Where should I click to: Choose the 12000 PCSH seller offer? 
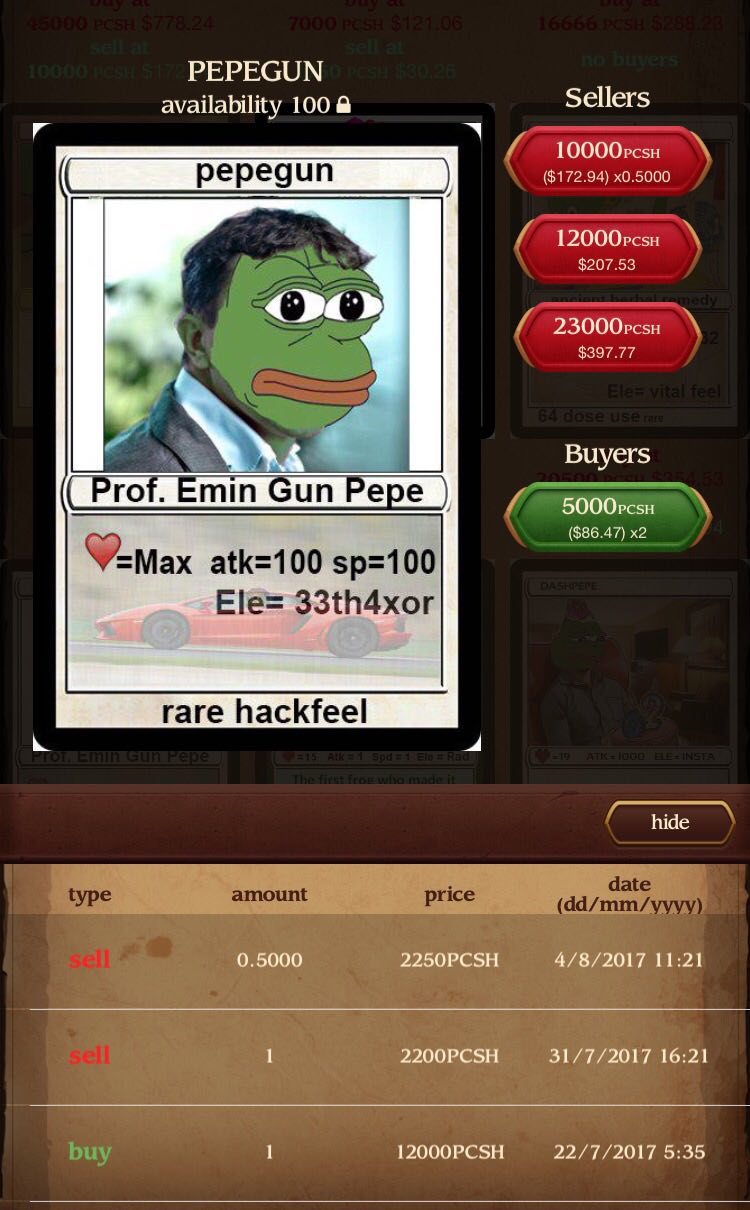[607, 250]
